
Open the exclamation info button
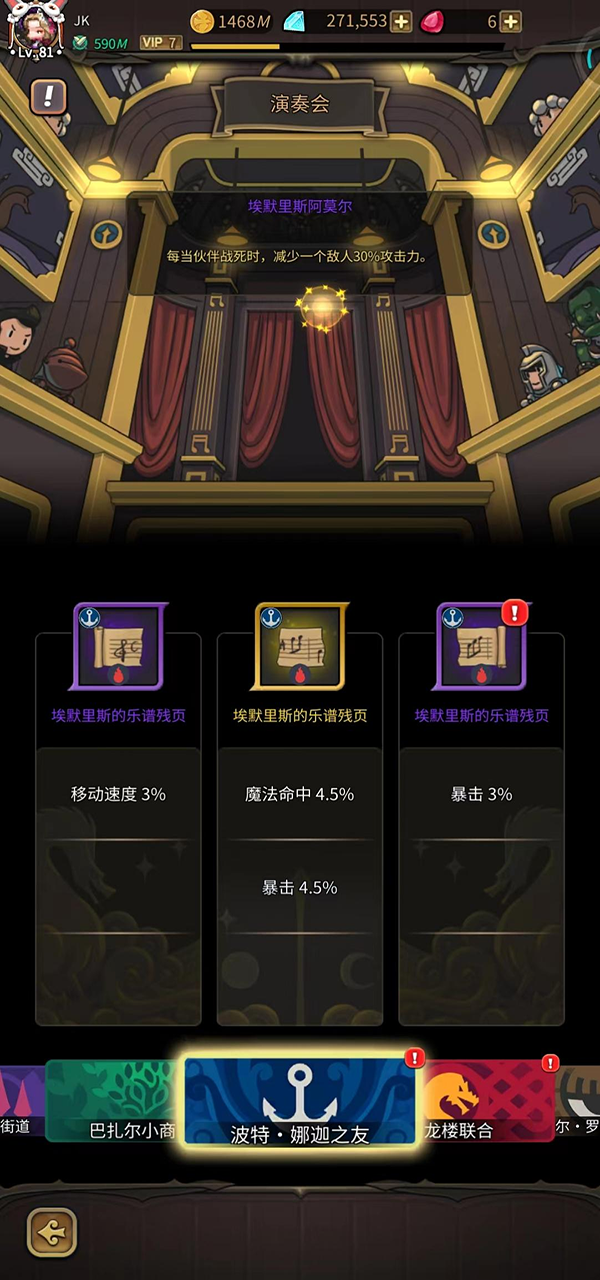tap(47, 97)
